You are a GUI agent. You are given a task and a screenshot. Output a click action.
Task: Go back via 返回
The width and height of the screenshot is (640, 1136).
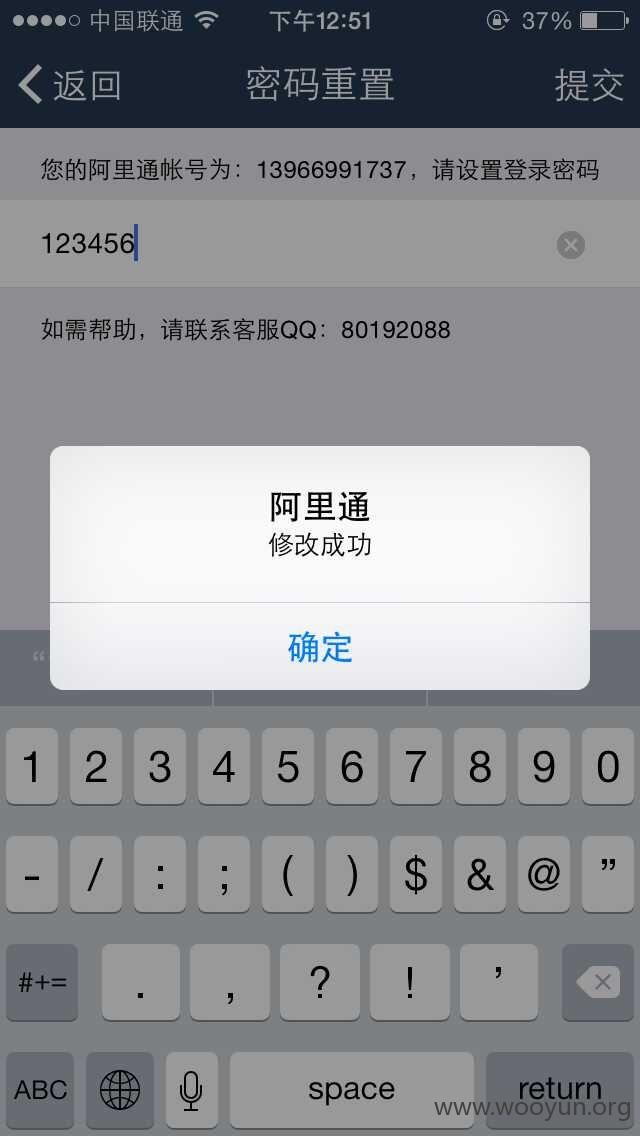tap(70, 85)
